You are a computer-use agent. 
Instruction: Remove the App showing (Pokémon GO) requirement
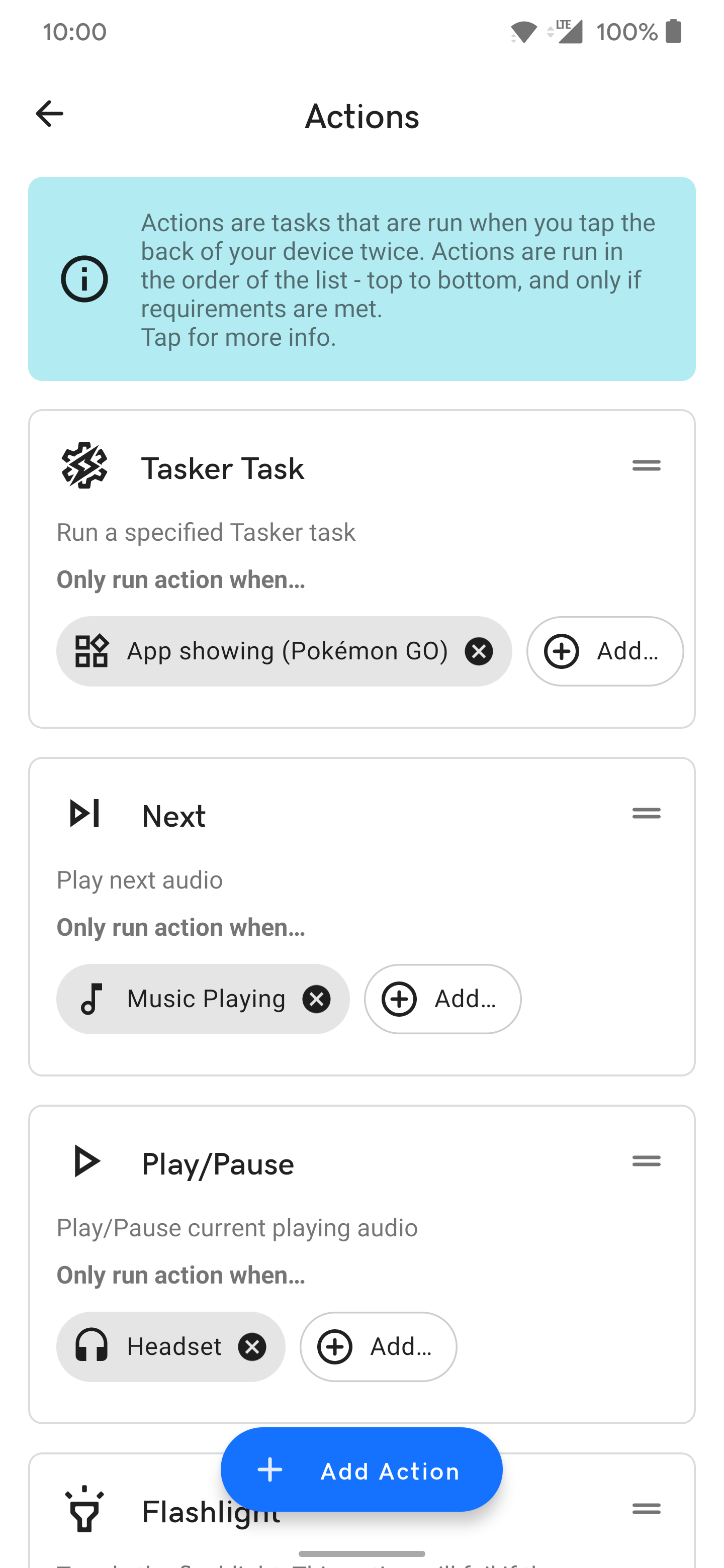pyautogui.click(x=479, y=651)
